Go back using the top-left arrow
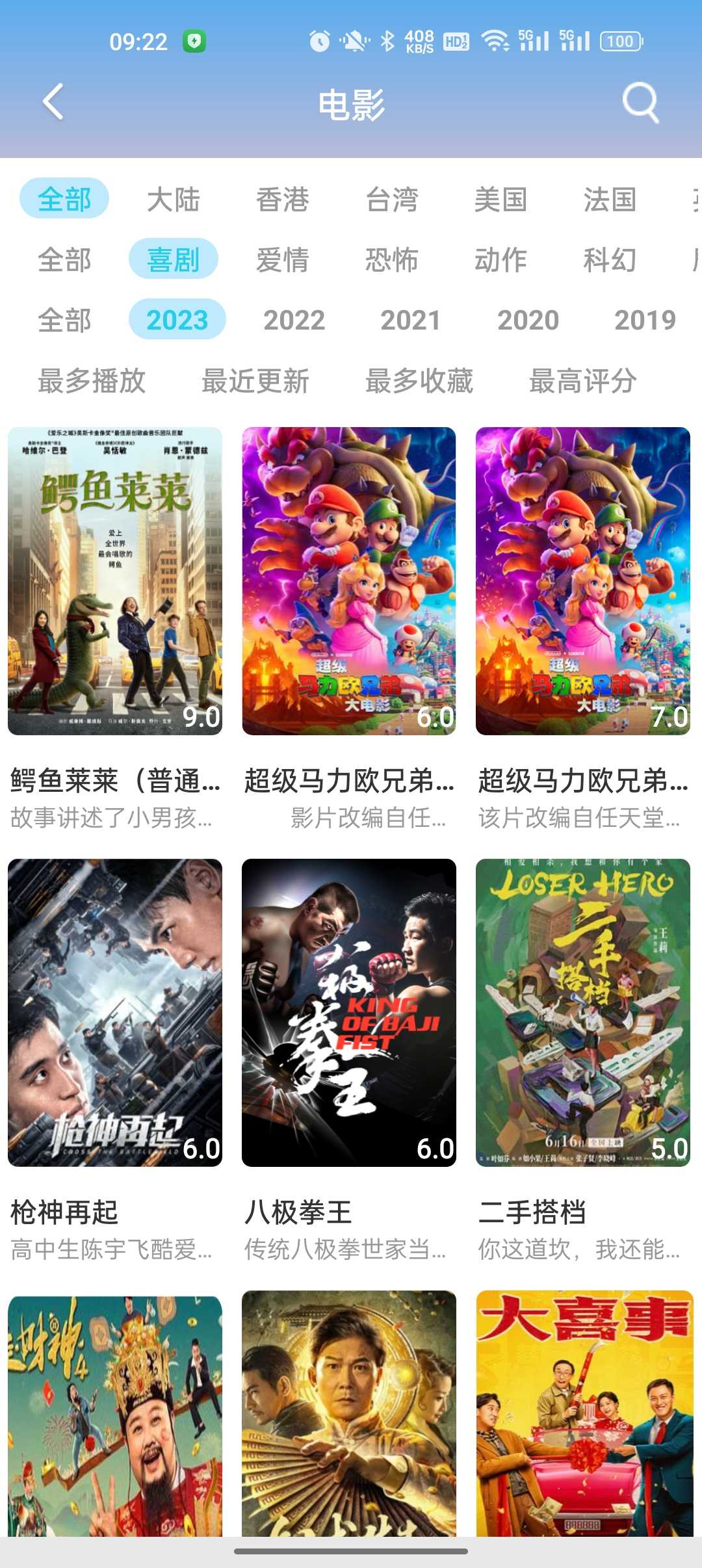702x1568 pixels. tap(53, 103)
